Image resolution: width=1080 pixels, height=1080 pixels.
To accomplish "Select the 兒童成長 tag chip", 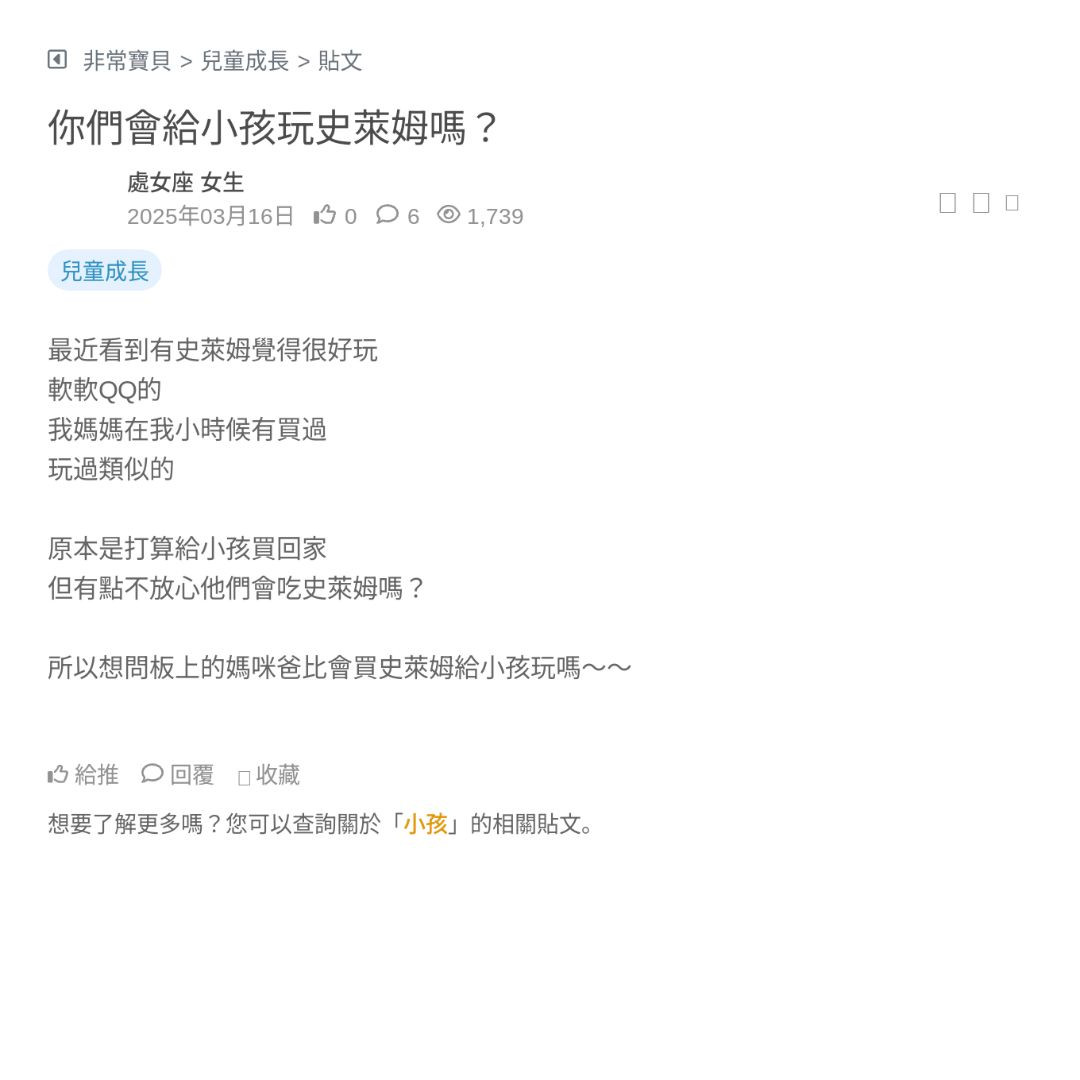I will 104,271.
